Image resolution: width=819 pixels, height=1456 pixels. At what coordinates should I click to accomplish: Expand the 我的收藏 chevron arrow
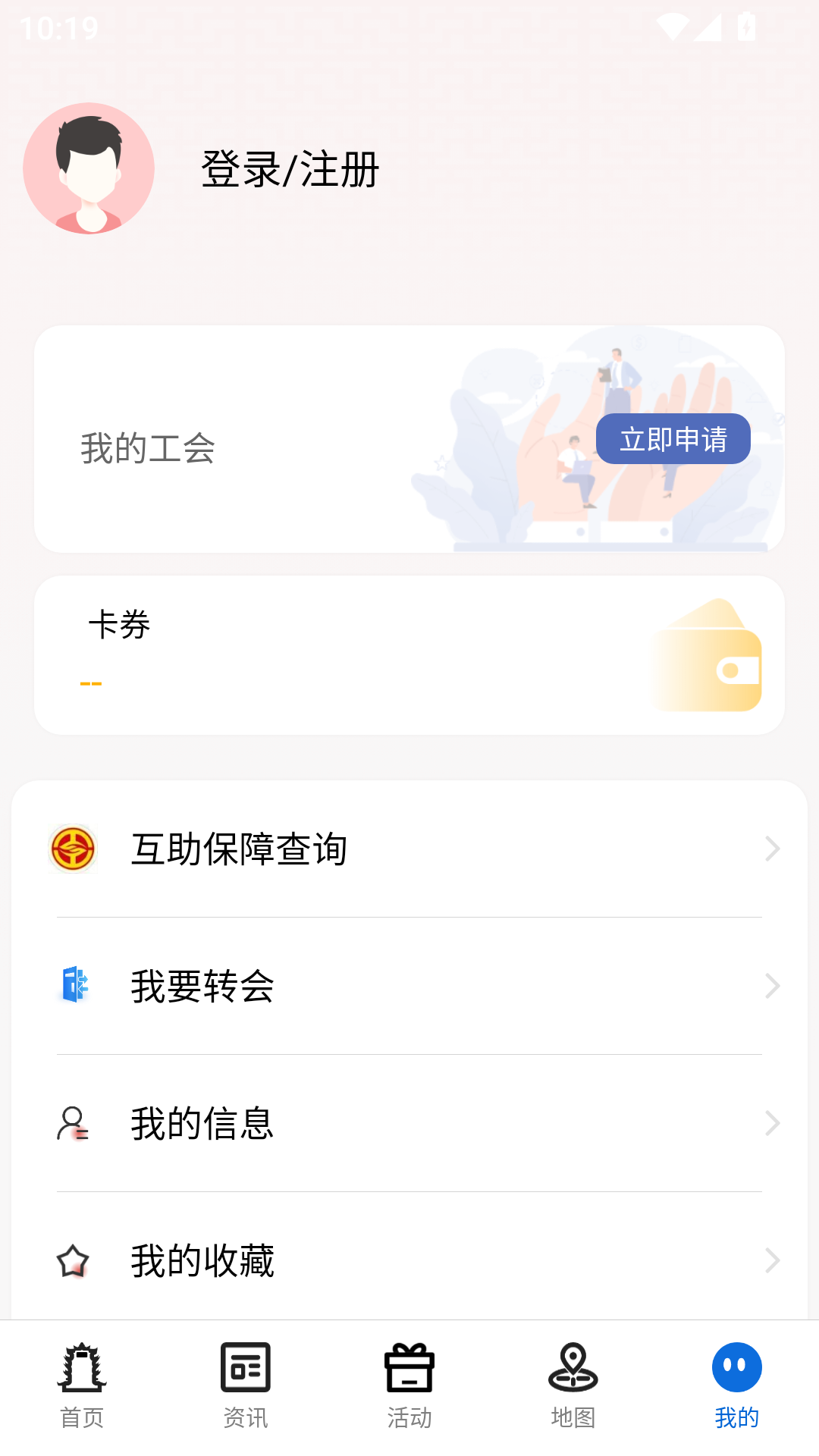[x=772, y=1260]
